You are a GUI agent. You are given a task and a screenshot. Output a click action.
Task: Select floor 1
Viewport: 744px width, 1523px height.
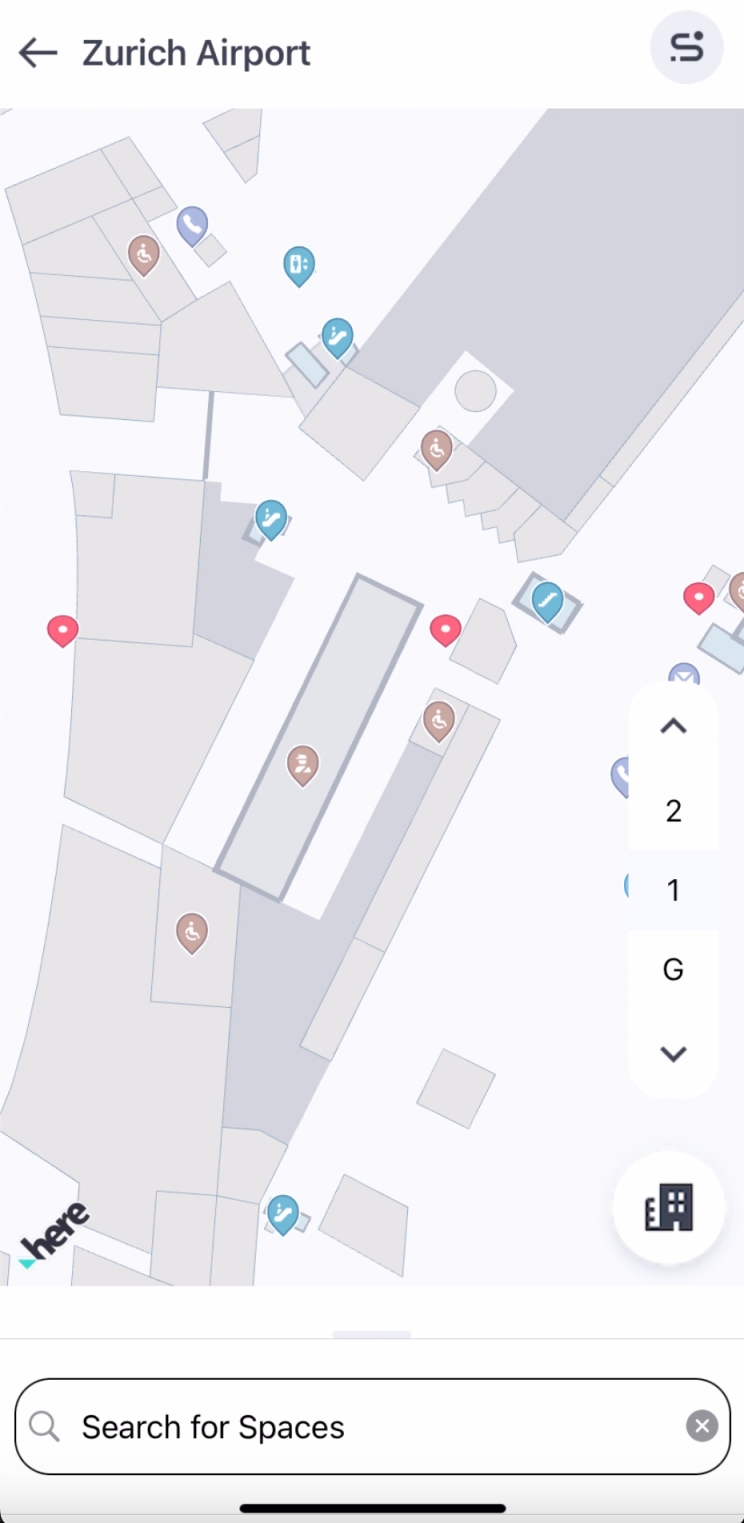point(673,890)
